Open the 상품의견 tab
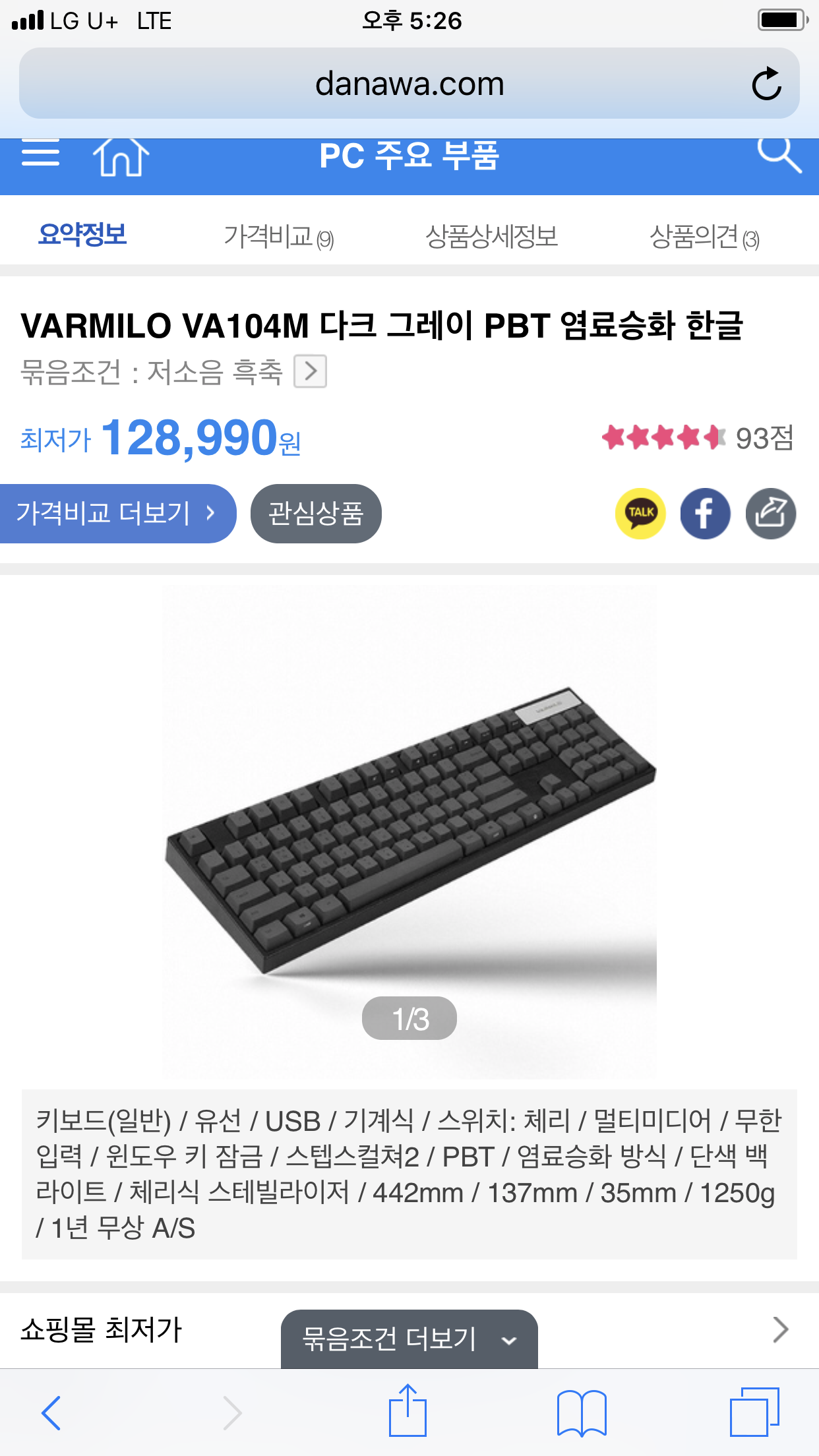Image resolution: width=819 pixels, height=1456 pixels. pyautogui.click(x=704, y=236)
